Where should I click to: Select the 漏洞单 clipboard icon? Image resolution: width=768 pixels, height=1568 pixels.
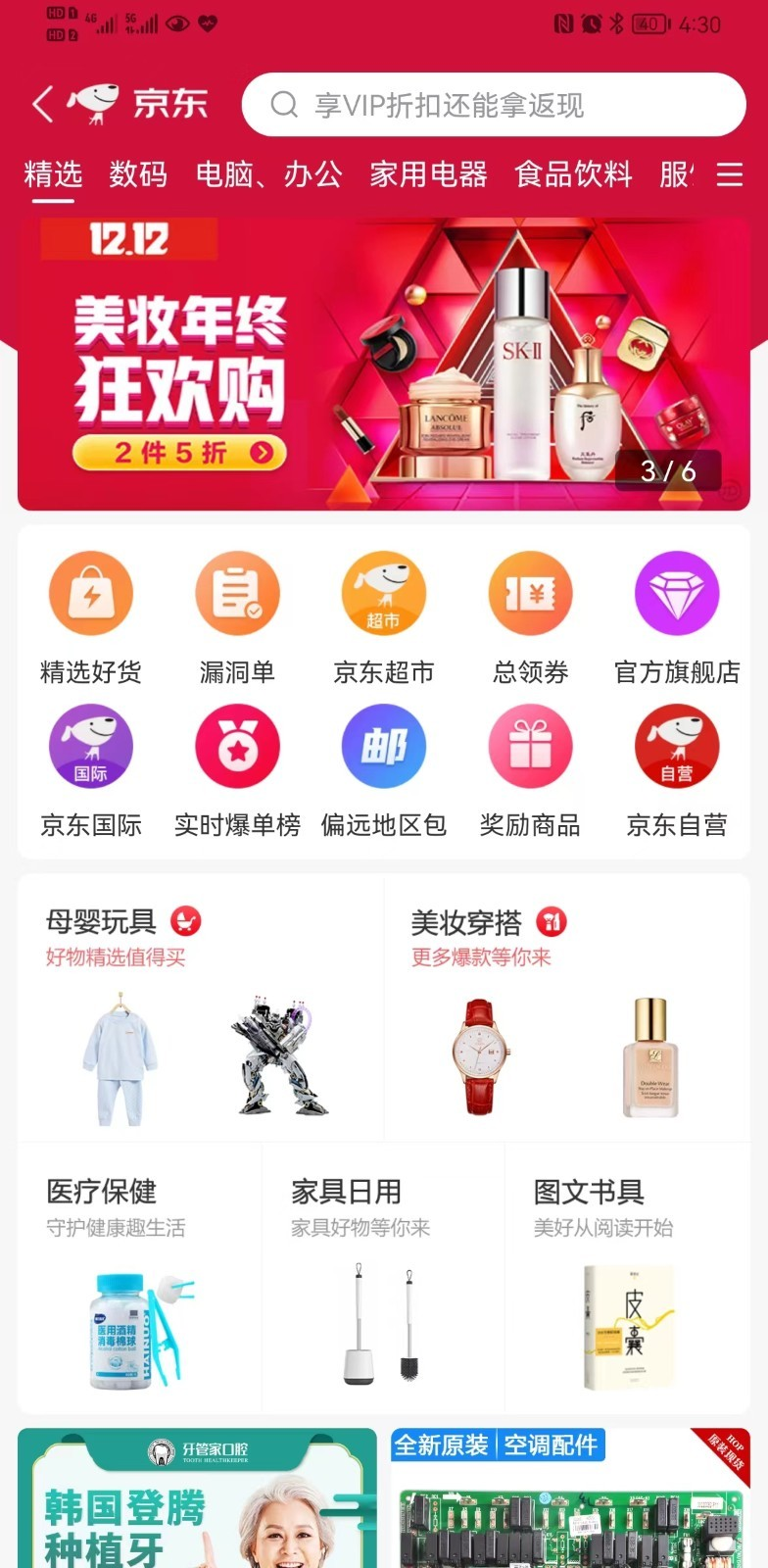237,593
